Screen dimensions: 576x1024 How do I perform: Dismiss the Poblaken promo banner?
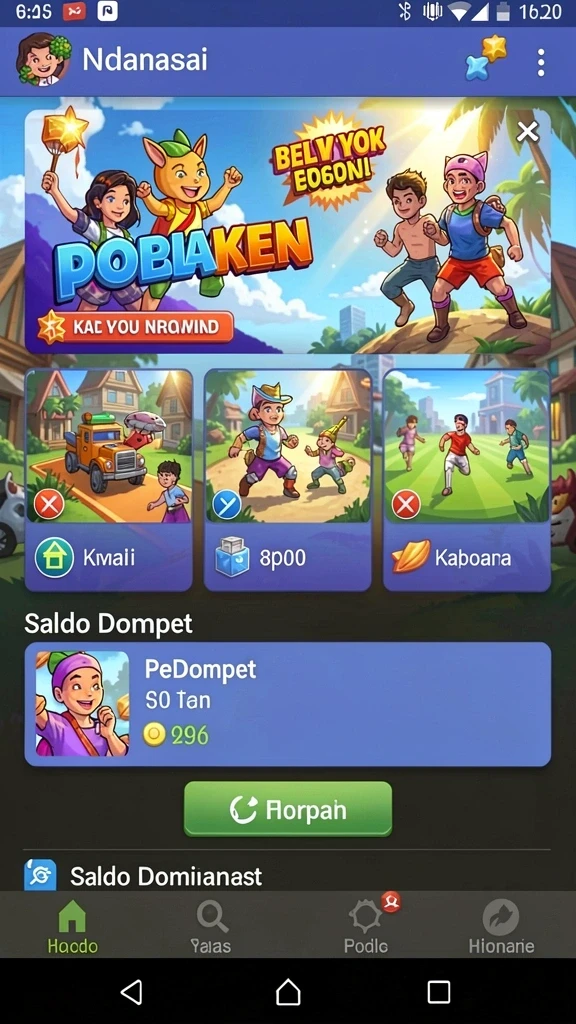tap(527, 132)
